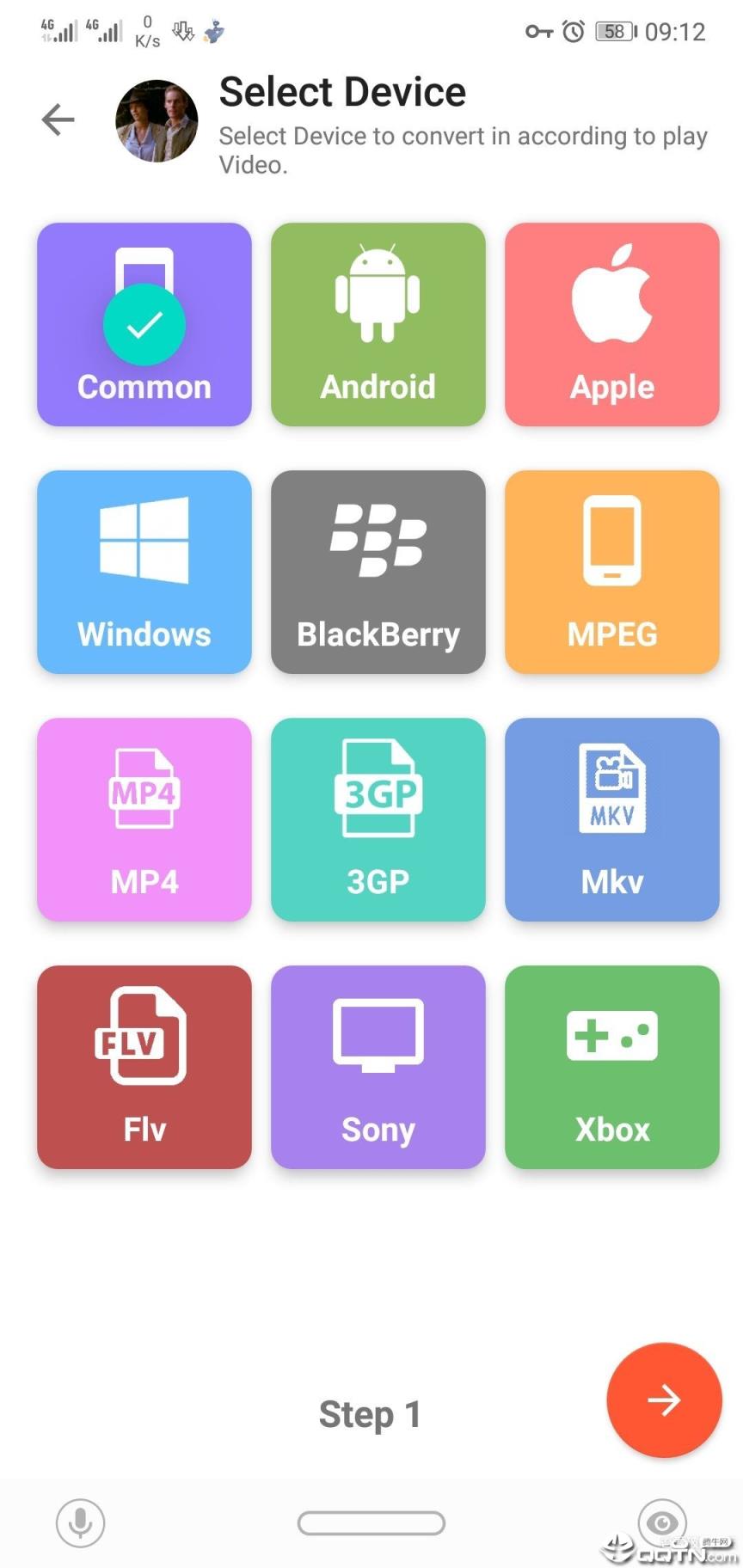This screenshot has height=1568, width=743.
Task: Go back using the top arrow
Action: pos(58,119)
